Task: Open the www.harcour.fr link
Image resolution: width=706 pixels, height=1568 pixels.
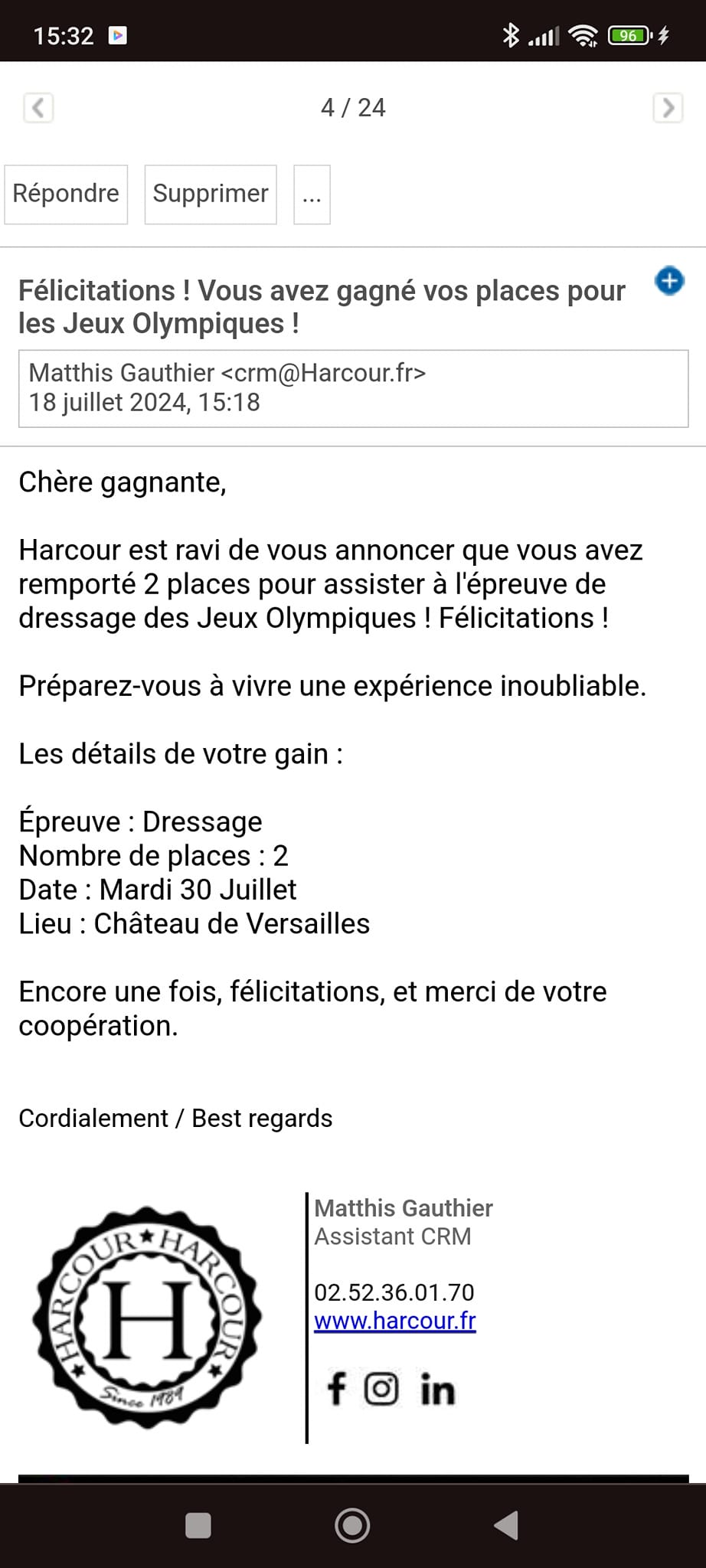Action: click(x=395, y=1321)
